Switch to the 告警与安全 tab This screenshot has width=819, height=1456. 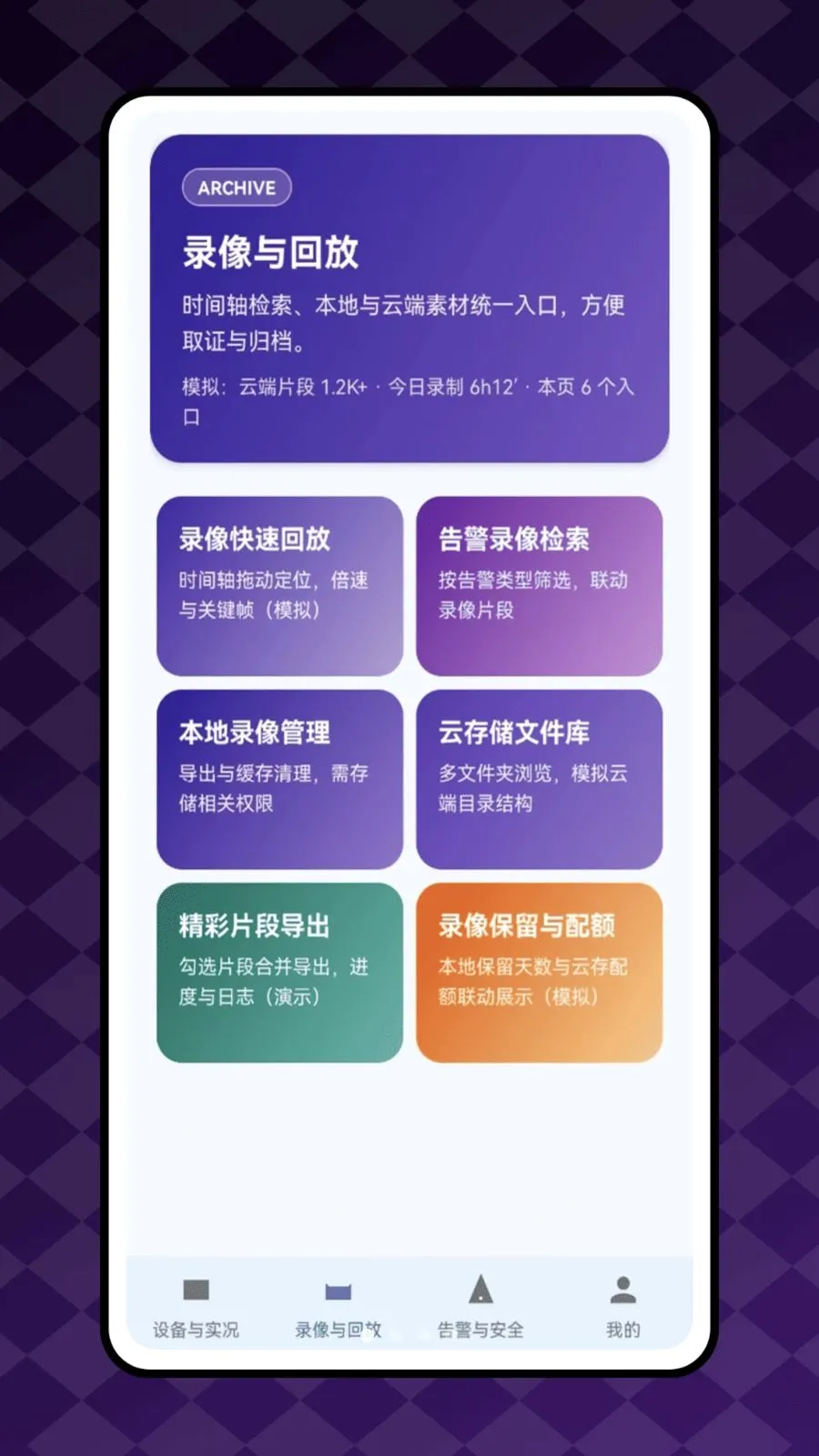pyautogui.click(x=480, y=1306)
